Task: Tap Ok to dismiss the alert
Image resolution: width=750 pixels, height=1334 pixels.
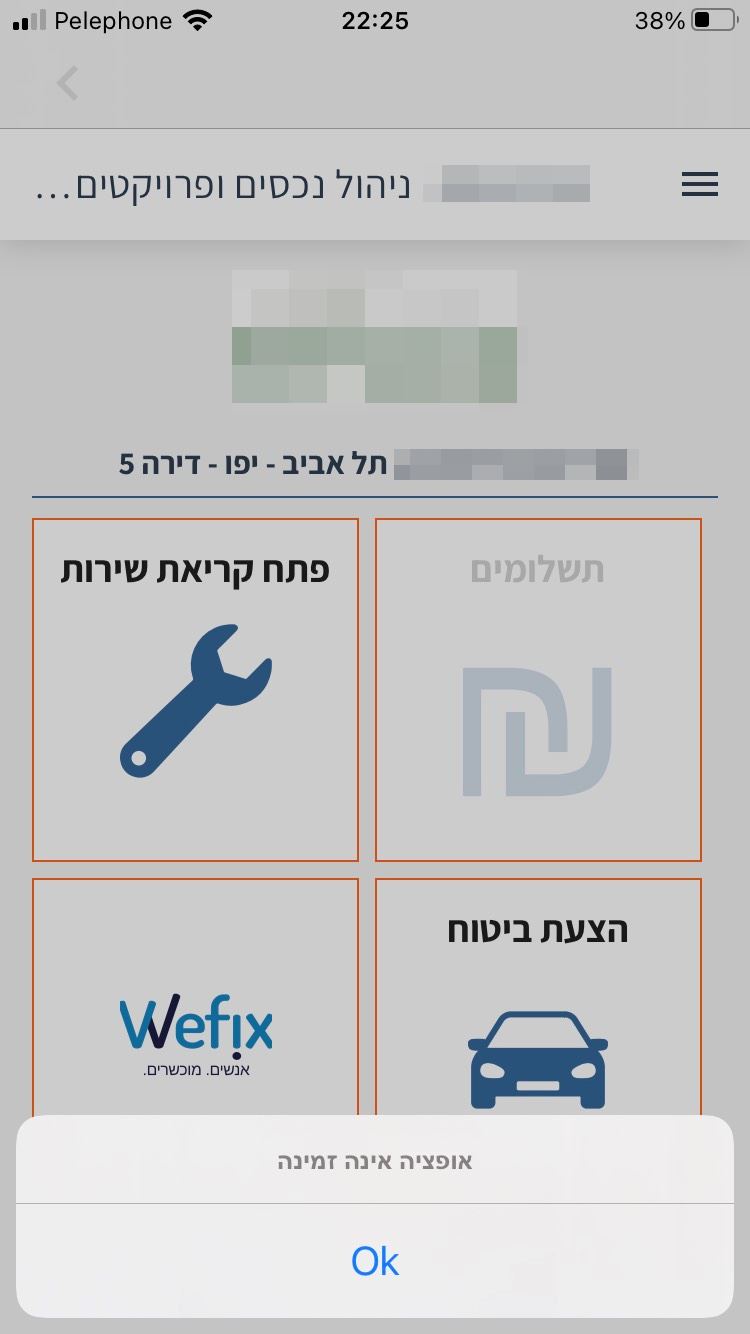Action: [x=375, y=1261]
